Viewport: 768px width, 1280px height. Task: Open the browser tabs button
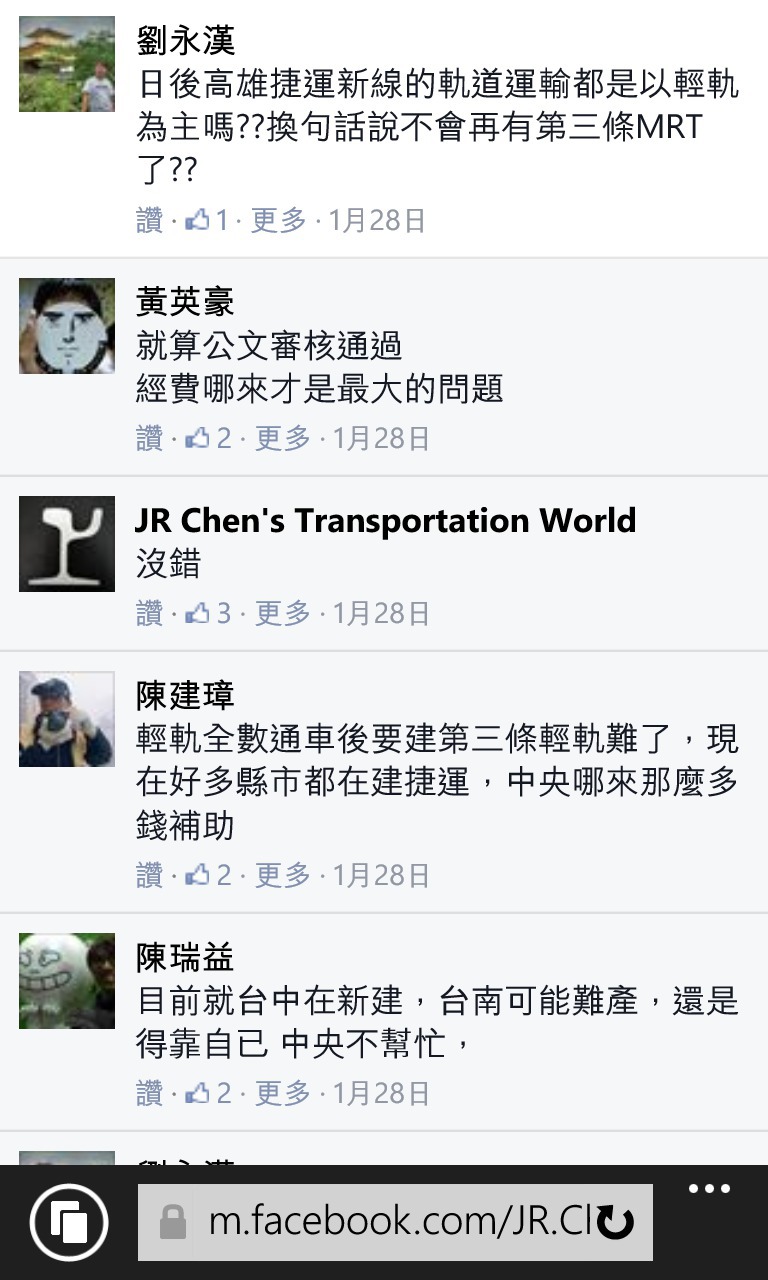pyautogui.click(x=69, y=1222)
